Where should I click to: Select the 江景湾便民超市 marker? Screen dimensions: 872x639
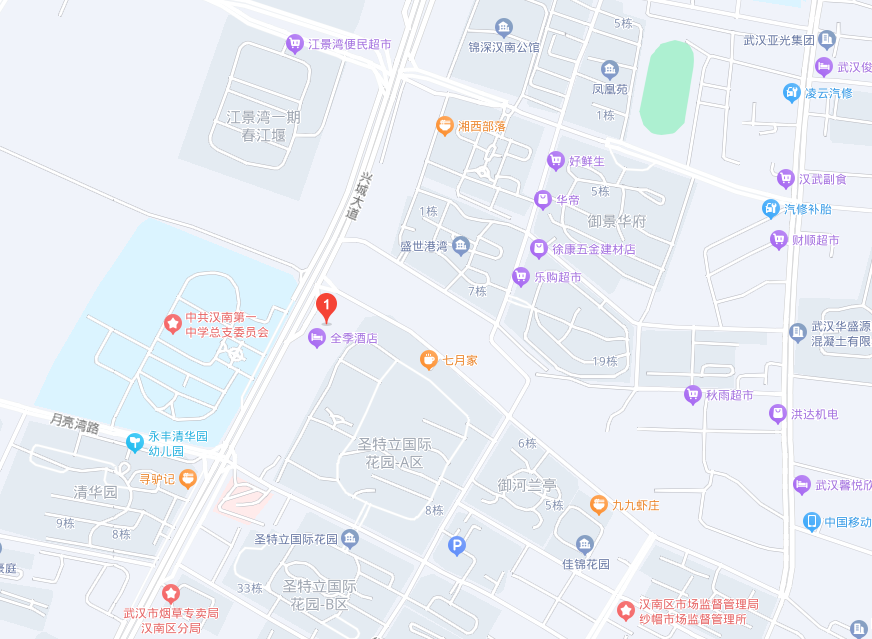(x=294, y=44)
